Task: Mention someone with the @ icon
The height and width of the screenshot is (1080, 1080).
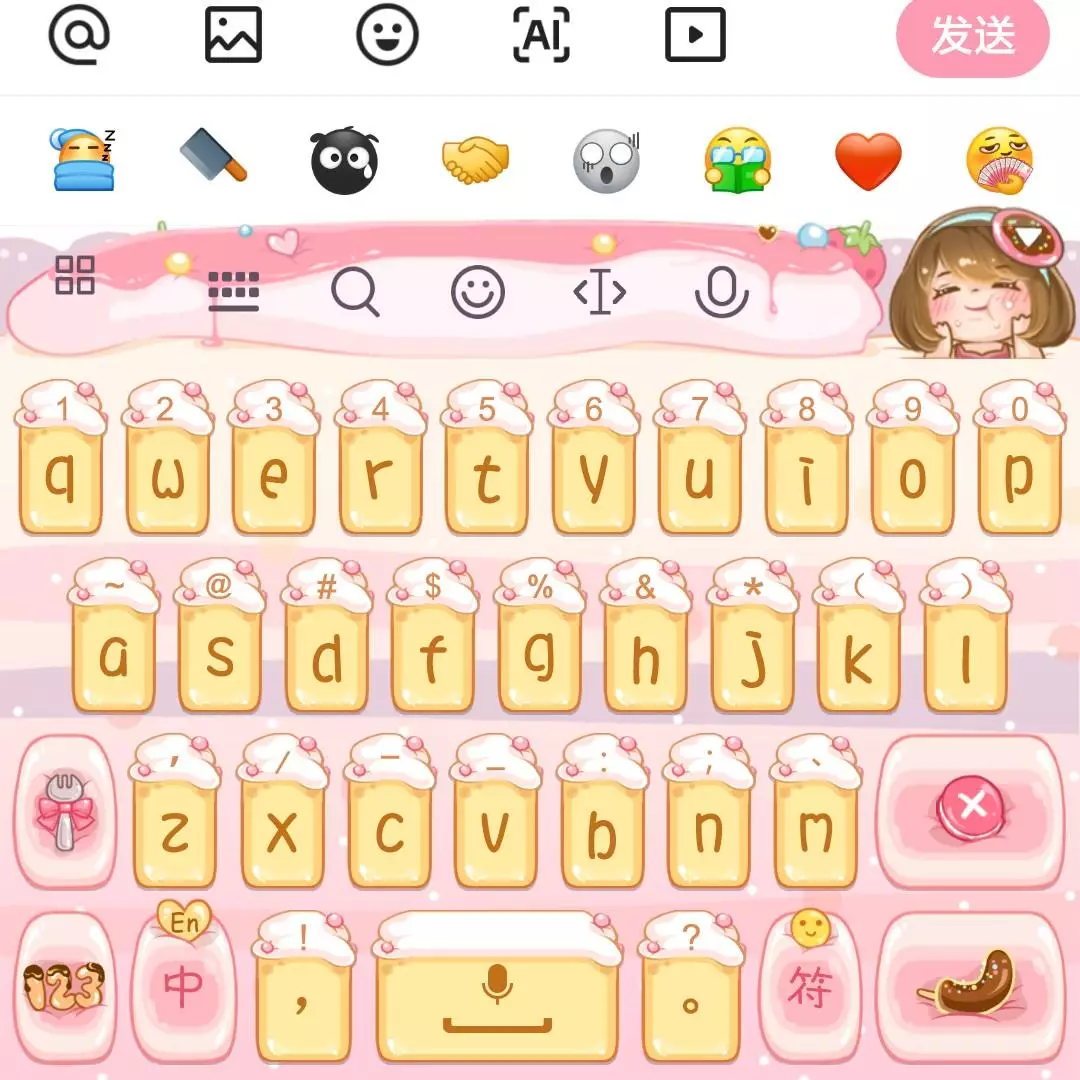Action: 79,34
